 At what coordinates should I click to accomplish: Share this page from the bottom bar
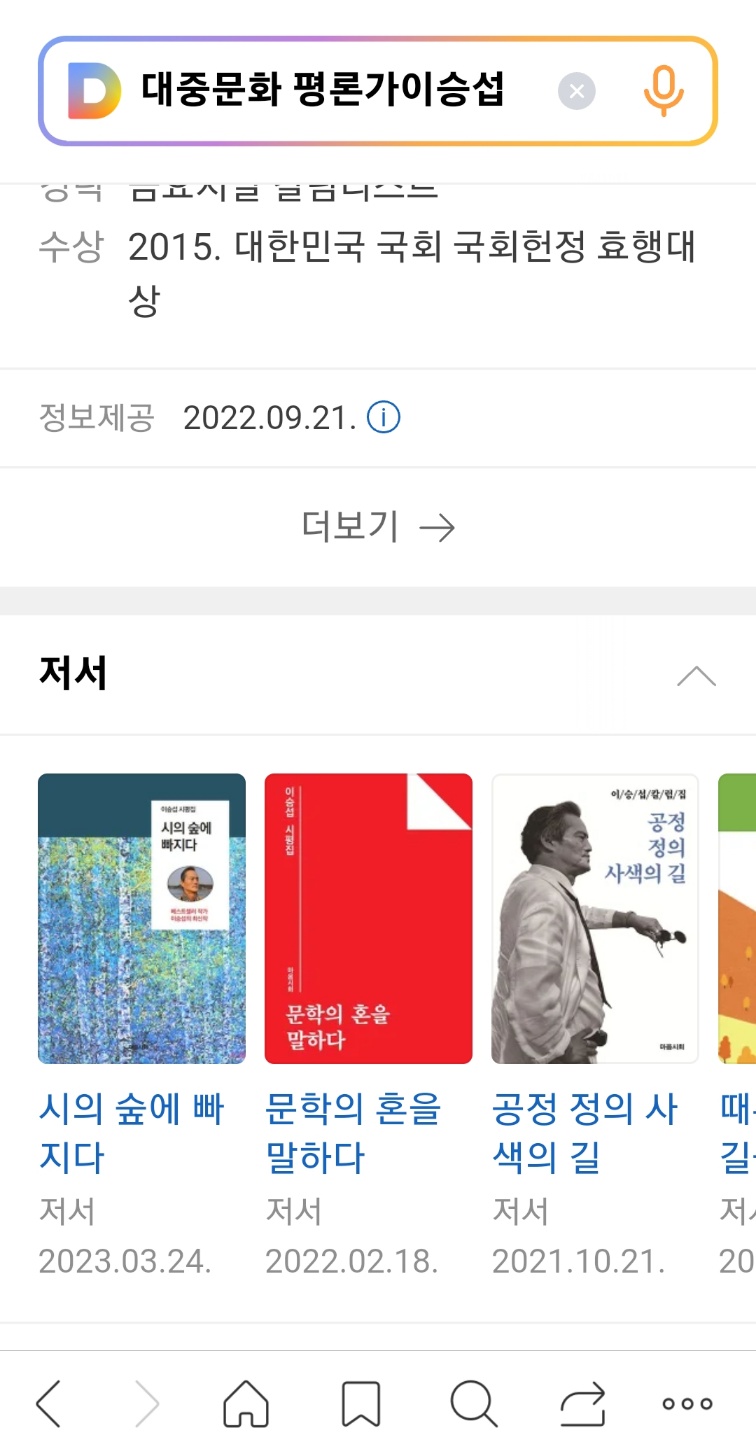583,1404
